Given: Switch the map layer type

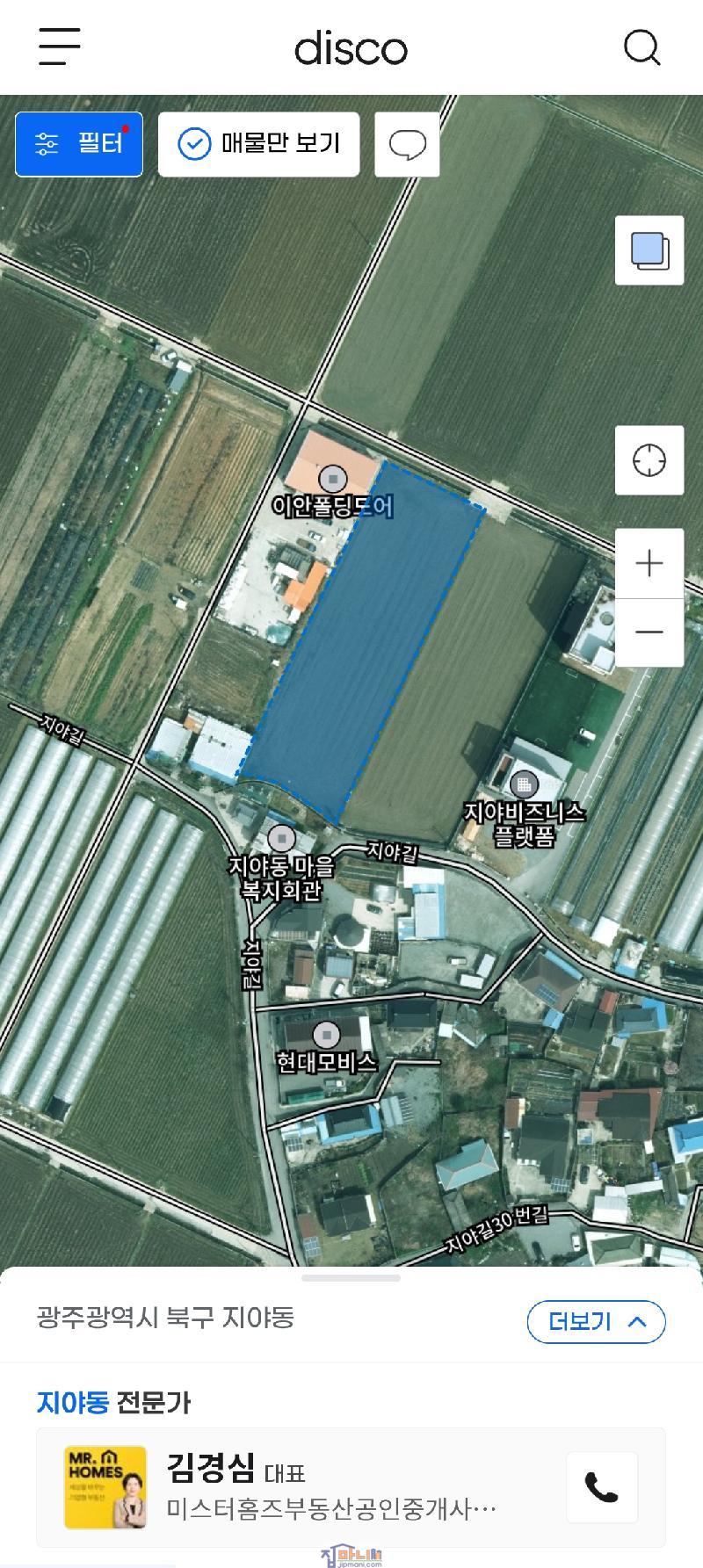Looking at the screenshot, I should (649, 250).
